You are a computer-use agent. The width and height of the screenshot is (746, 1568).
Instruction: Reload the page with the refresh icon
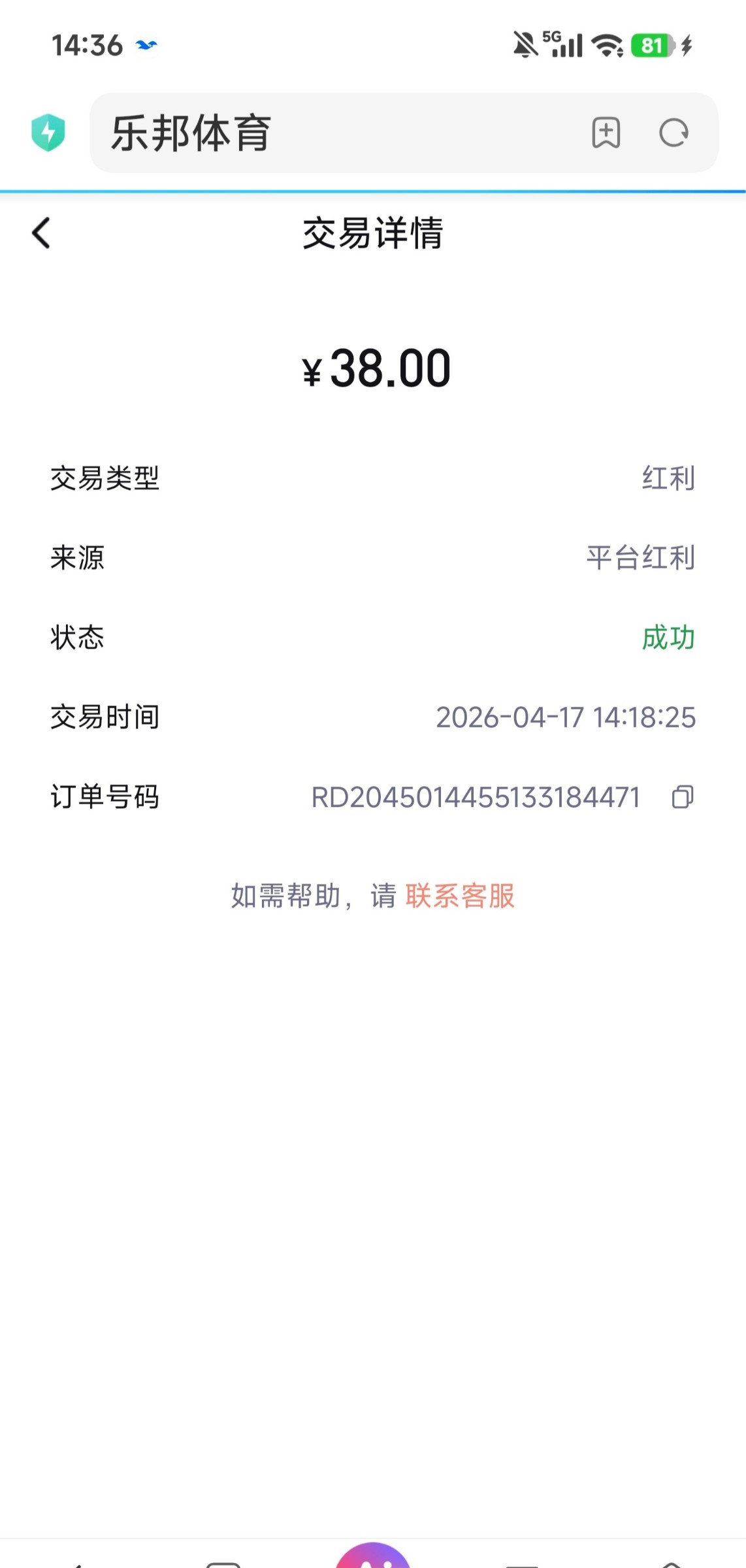point(673,133)
